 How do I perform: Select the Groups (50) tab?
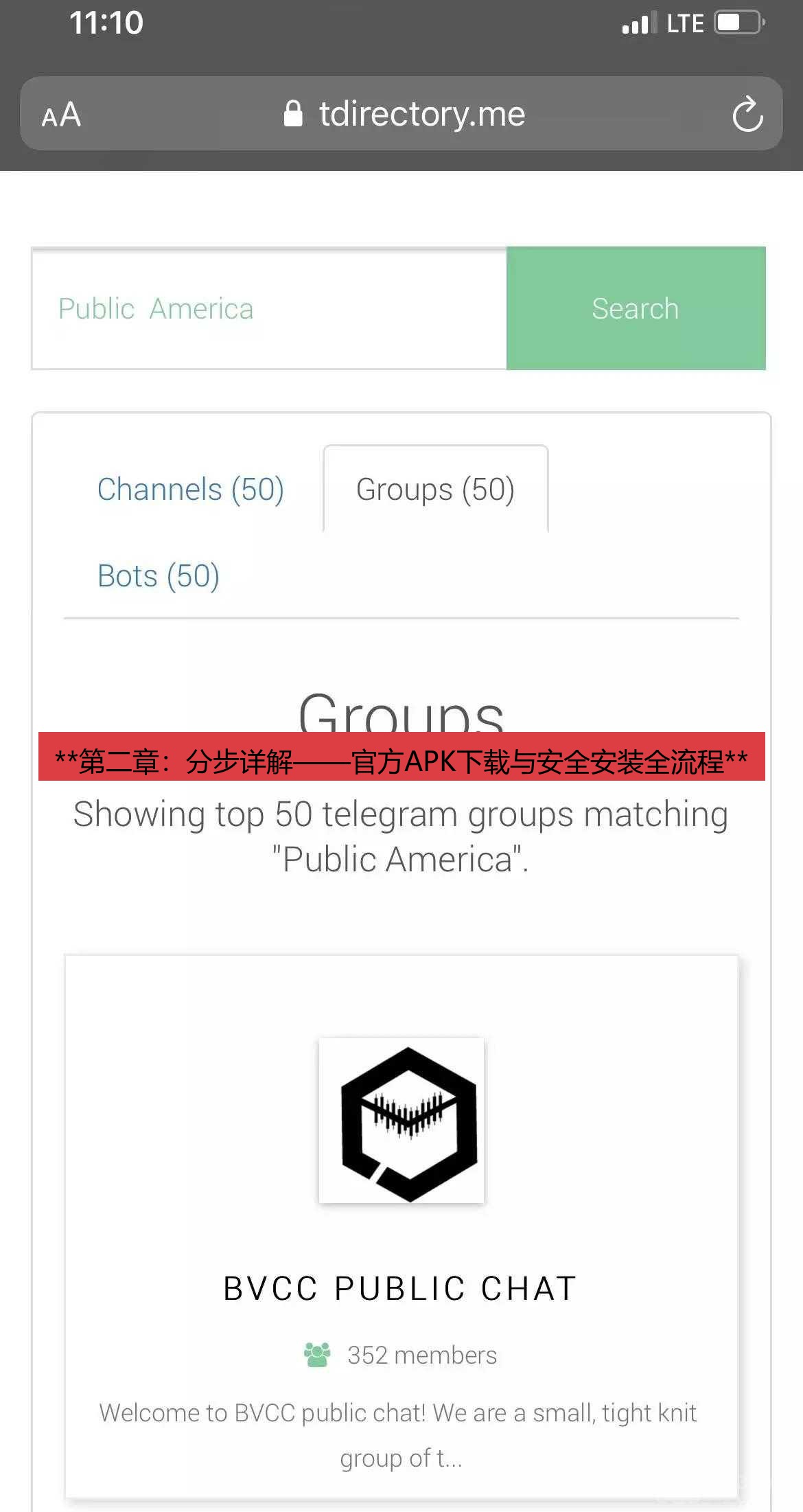(435, 490)
